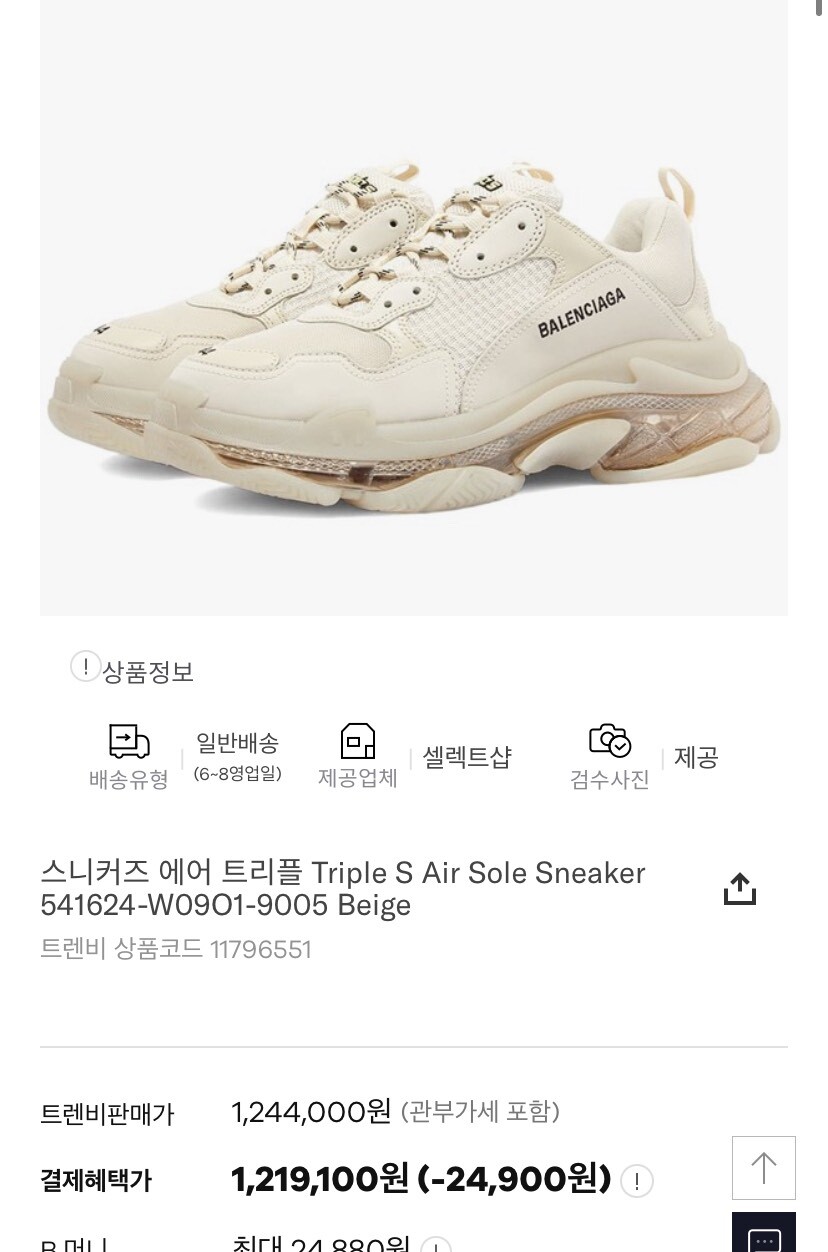The height and width of the screenshot is (1252, 828).
Task: Tap the scroll-to-top arrow button
Action: pyautogui.click(x=763, y=1168)
